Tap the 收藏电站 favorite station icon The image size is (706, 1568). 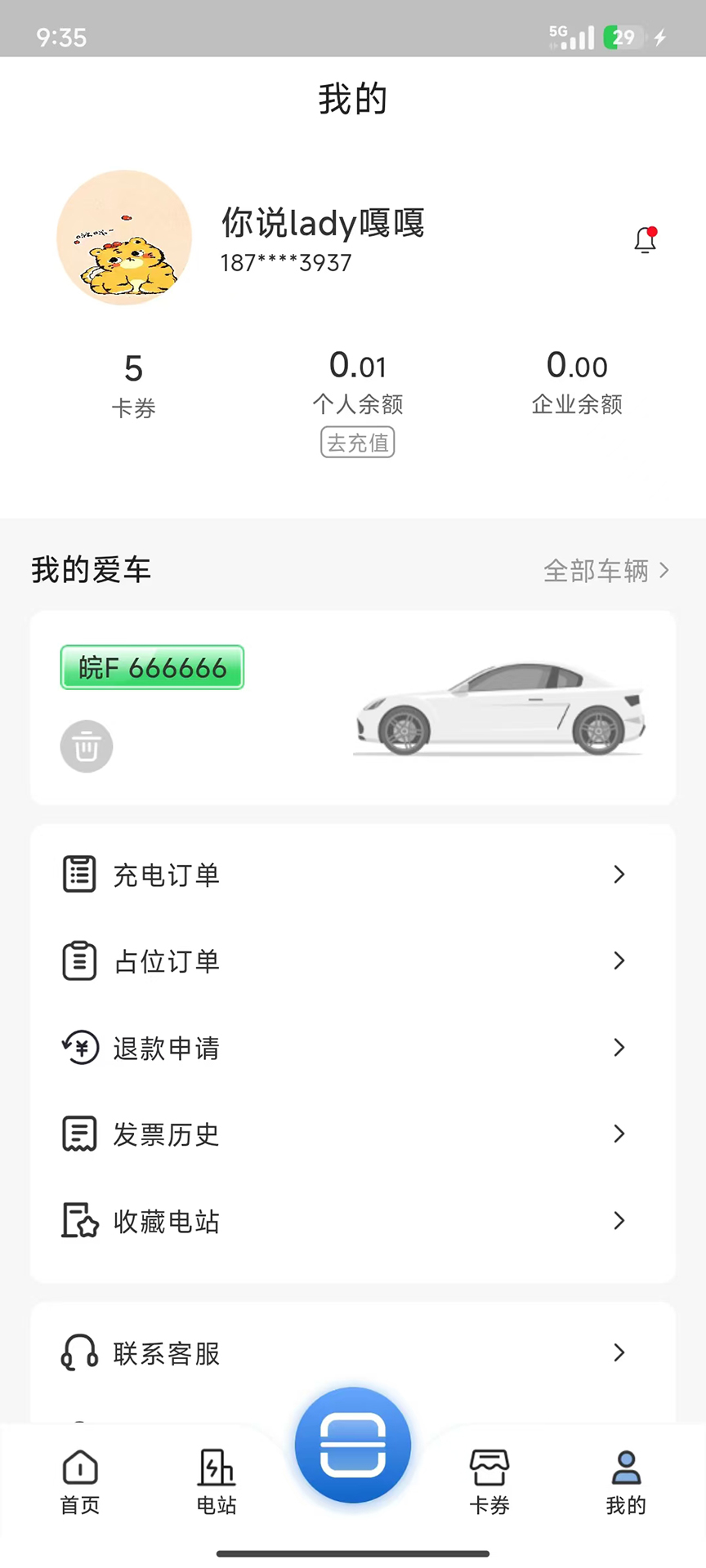pos(78,1220)
